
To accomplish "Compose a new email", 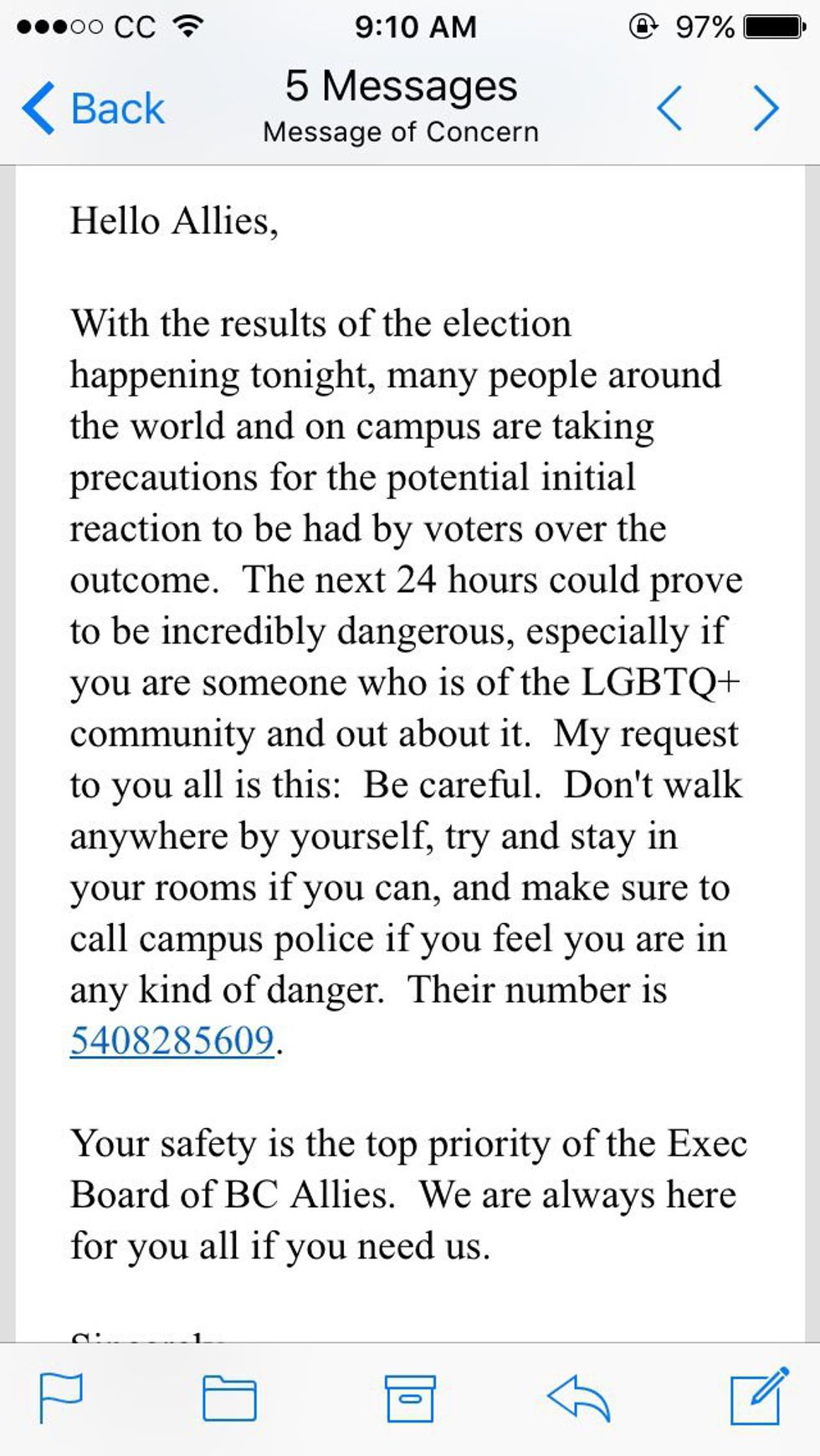I will coord(759,1396).
